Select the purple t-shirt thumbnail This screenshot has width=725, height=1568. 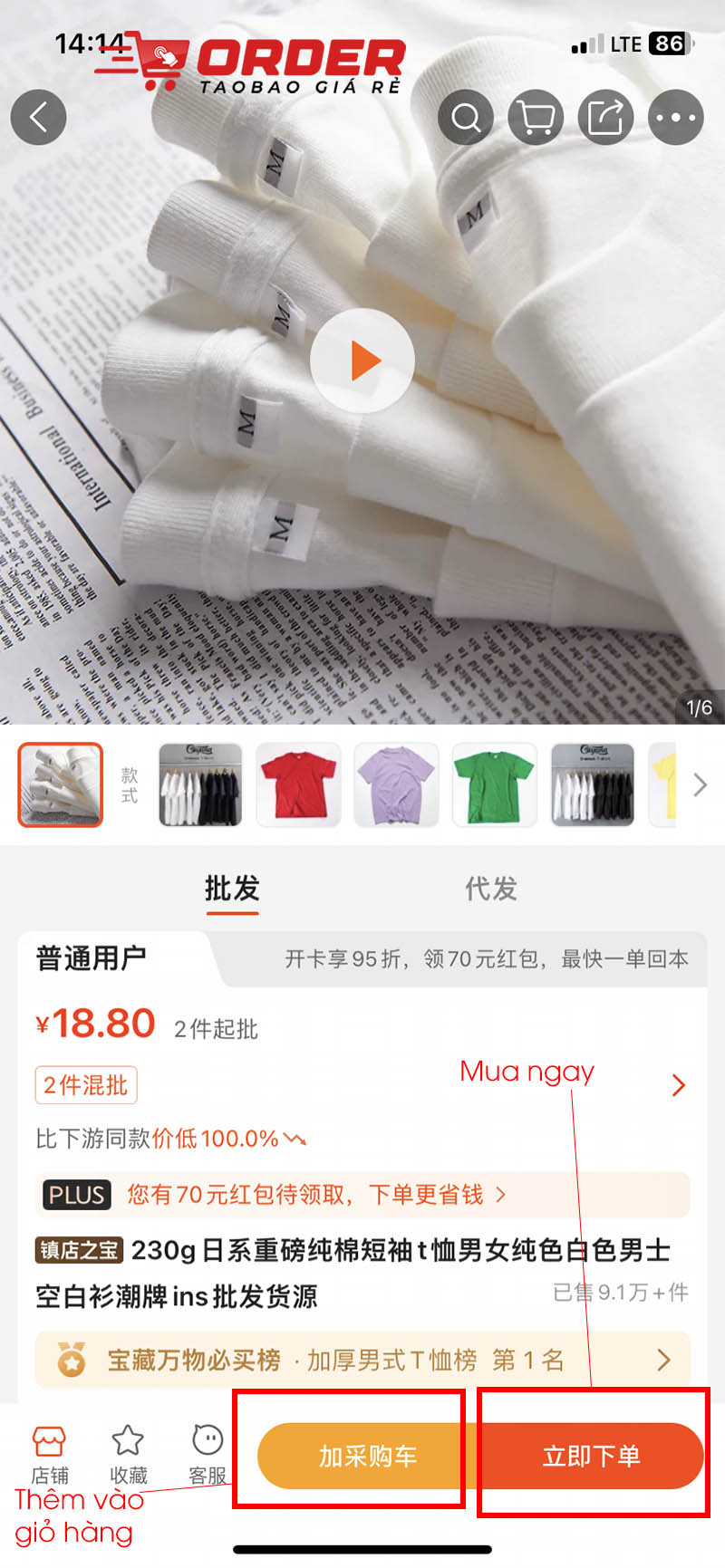396,784
